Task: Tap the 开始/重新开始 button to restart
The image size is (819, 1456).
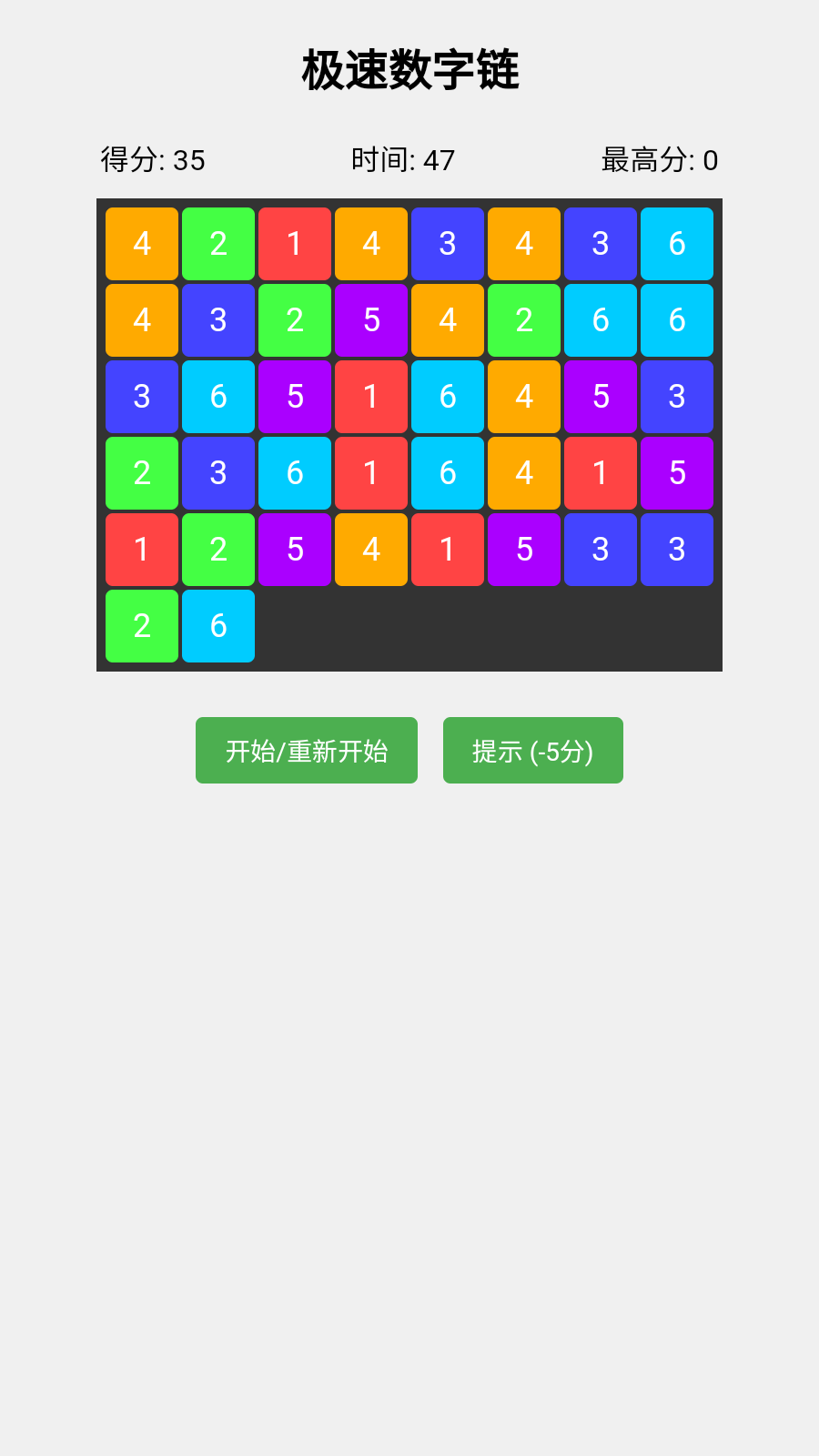Action: 307,751
